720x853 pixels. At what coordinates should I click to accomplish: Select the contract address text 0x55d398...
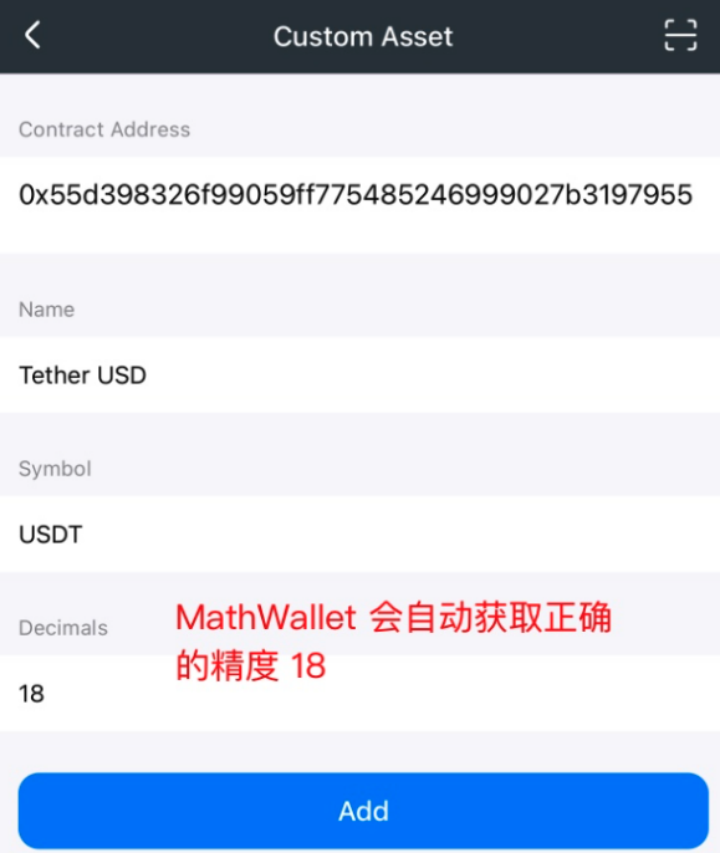355,196
